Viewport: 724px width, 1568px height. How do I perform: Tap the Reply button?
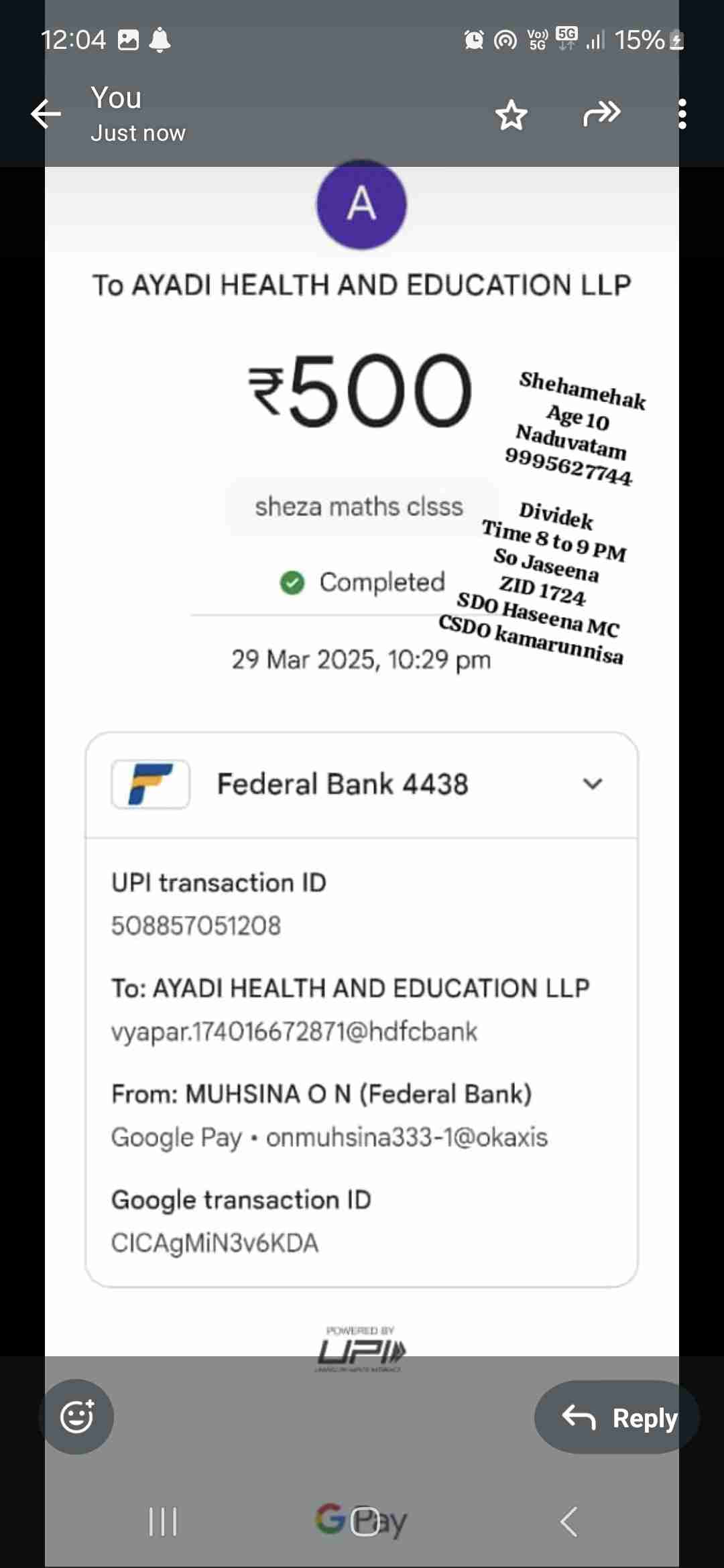click(618, 1417)
